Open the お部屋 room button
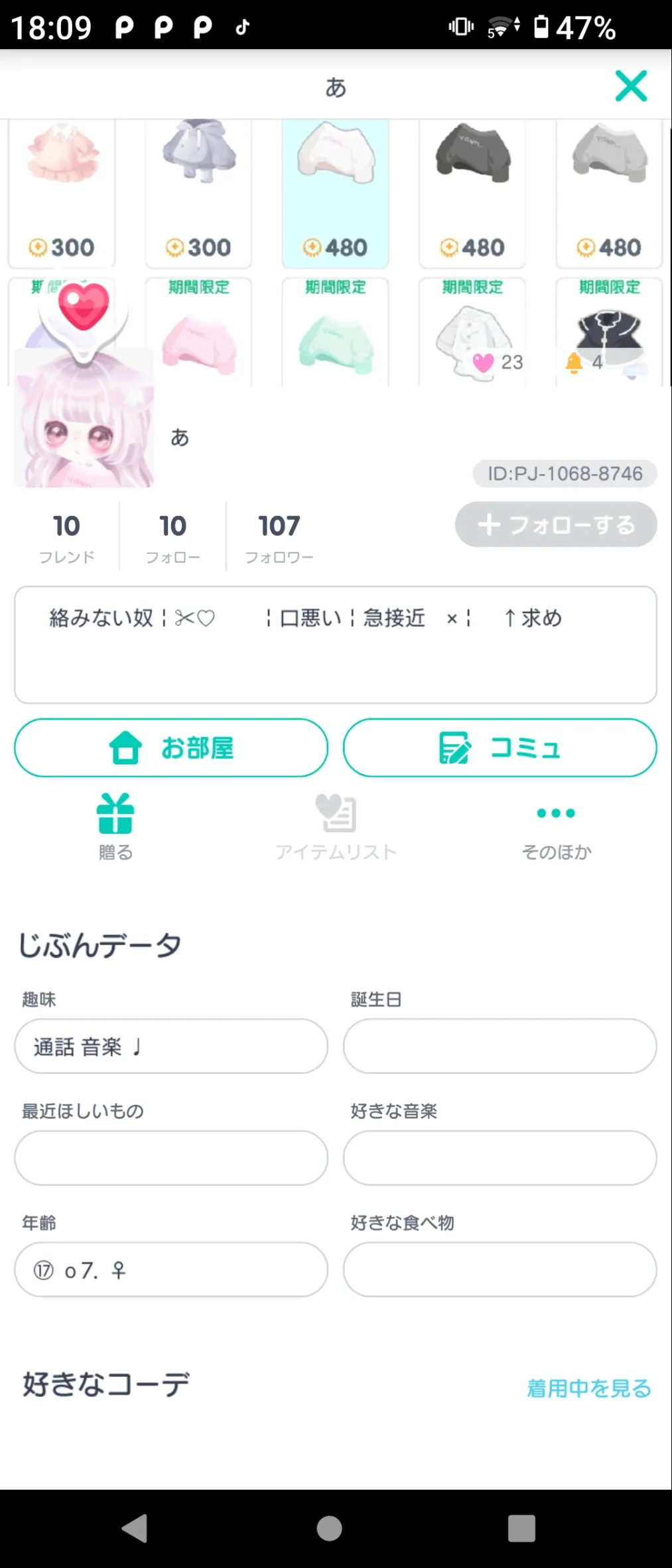 pos(171,748)
